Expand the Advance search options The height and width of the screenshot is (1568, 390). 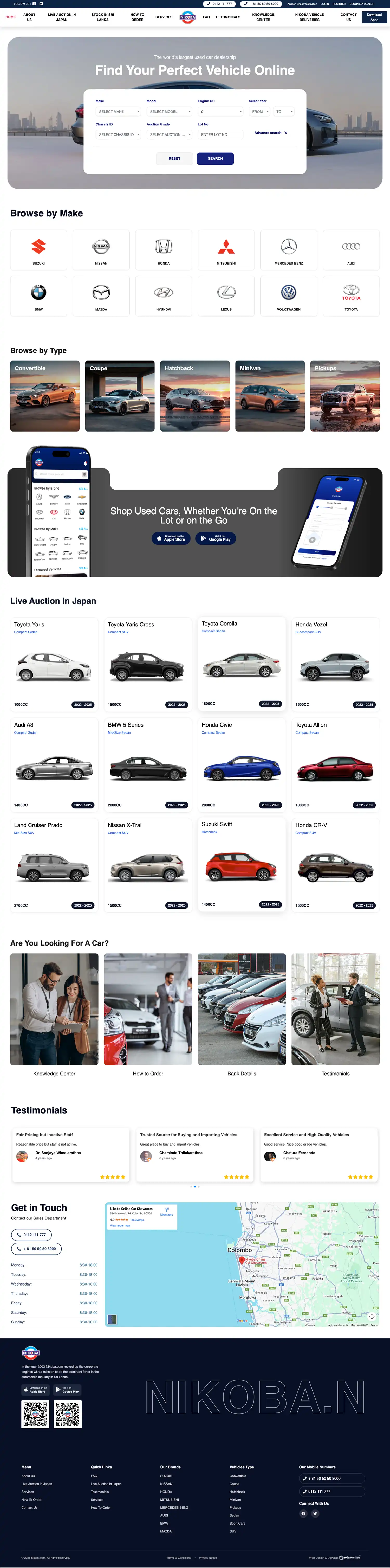270,133
